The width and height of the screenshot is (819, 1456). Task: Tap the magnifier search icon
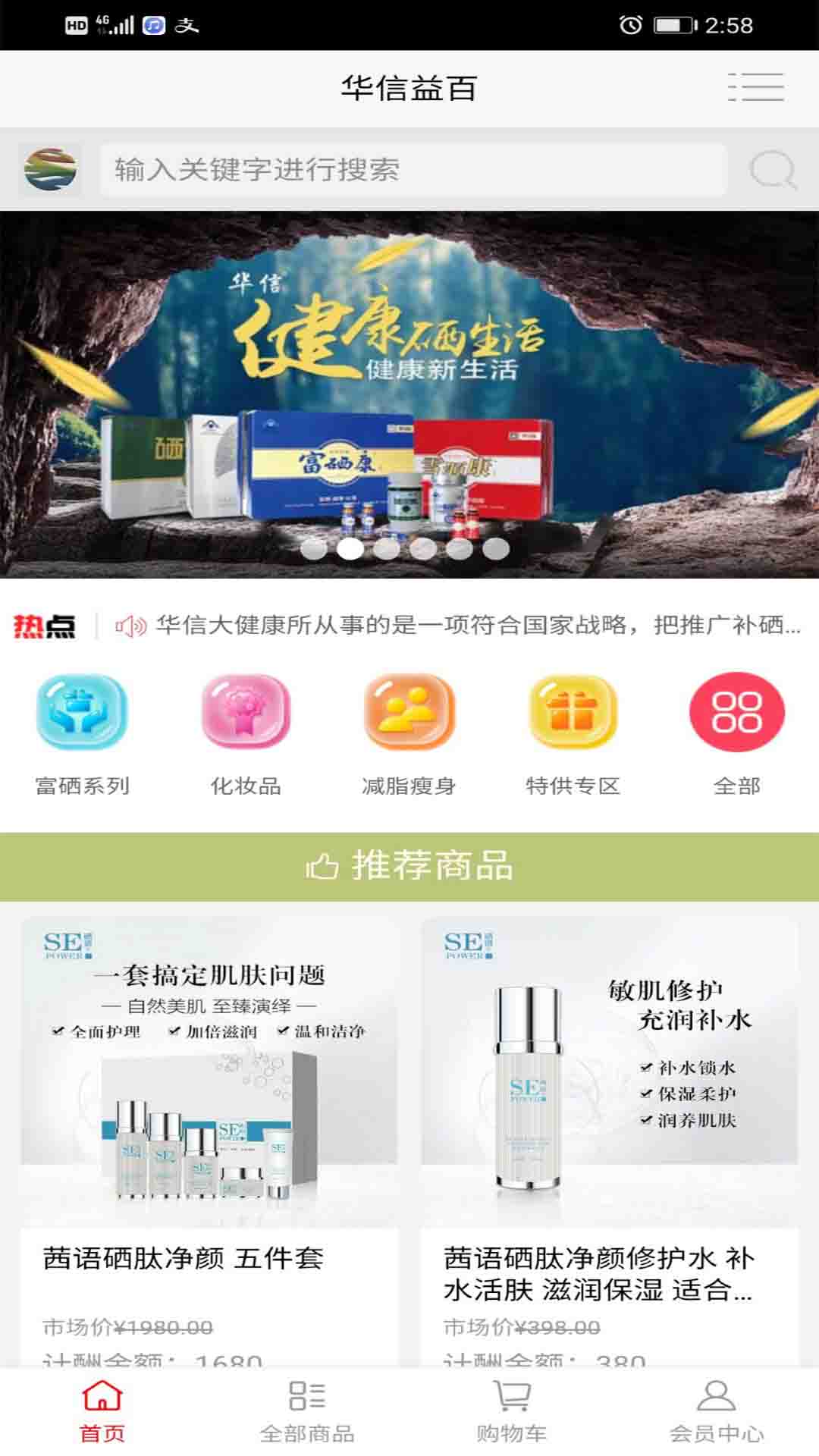(773, 170)
